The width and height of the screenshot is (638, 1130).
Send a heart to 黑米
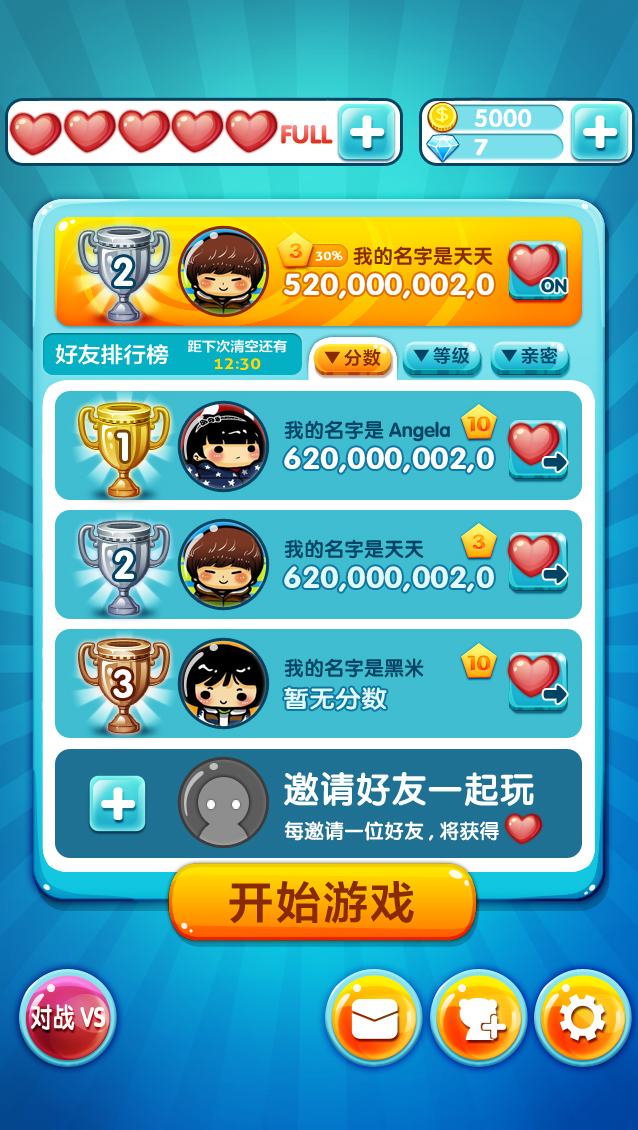538,681
